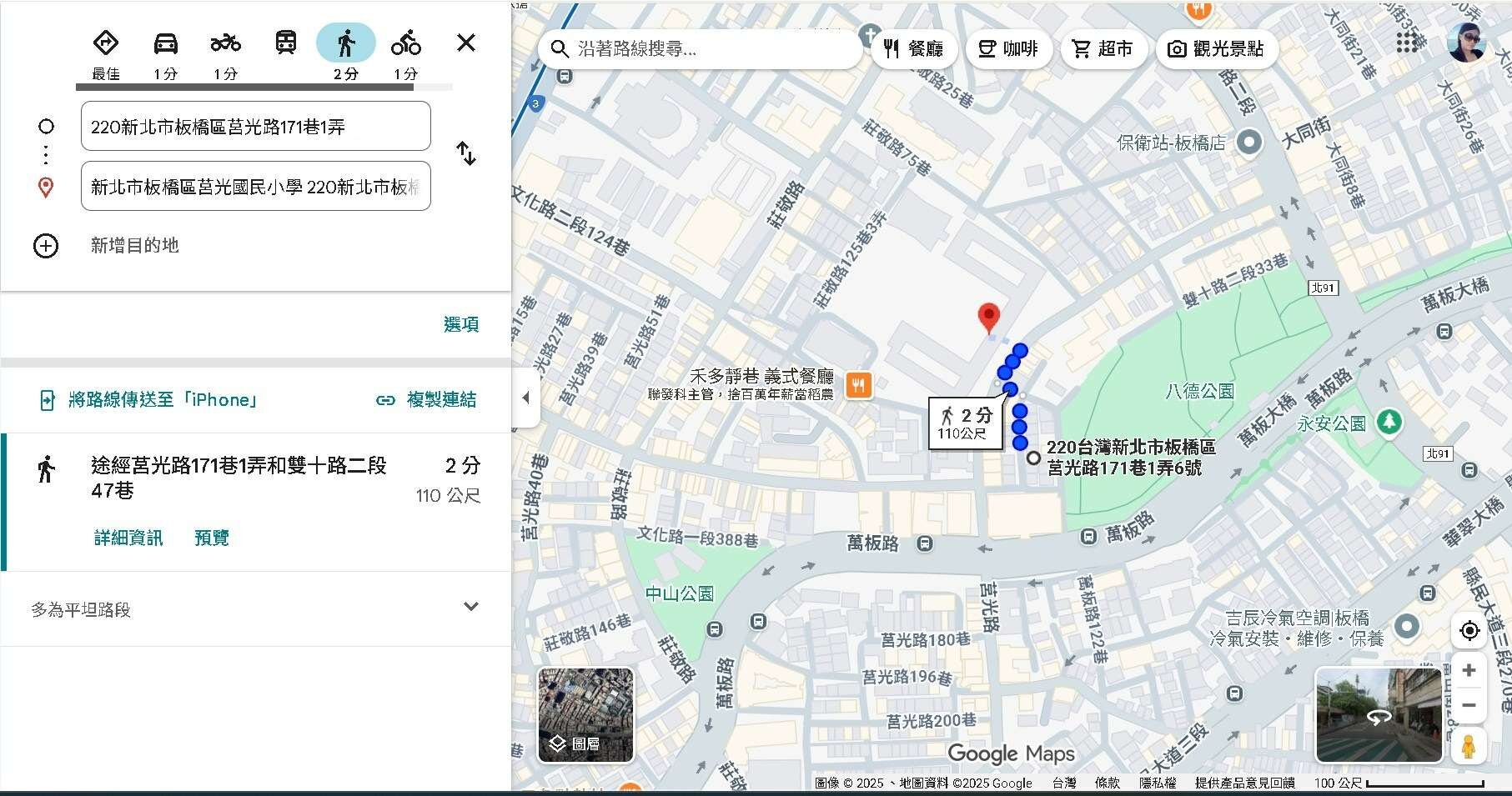Image resolution: width=1512 pixels, height=796 pixels.
Task: Search for 超市 along the route
Action: click(x=1103, y=49)
